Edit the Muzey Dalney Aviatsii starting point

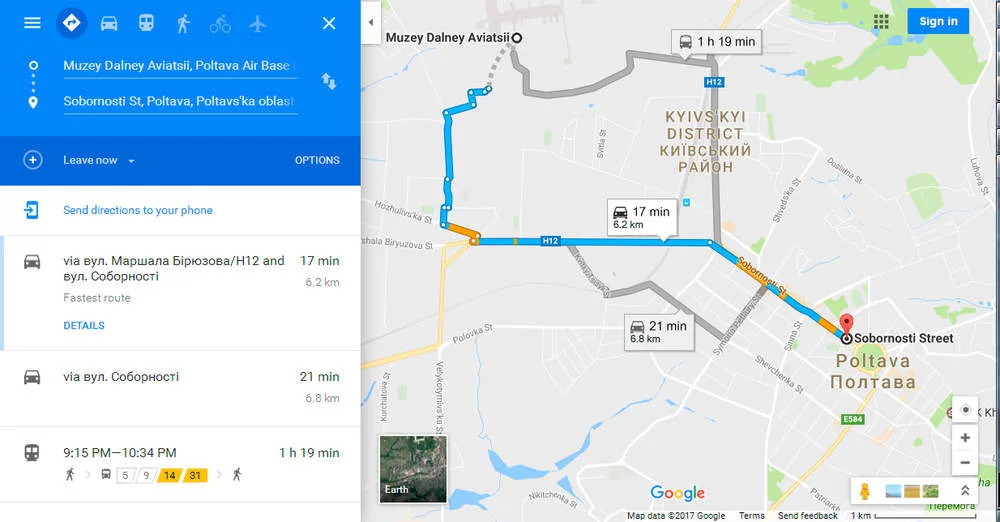(x=178, y=65)
